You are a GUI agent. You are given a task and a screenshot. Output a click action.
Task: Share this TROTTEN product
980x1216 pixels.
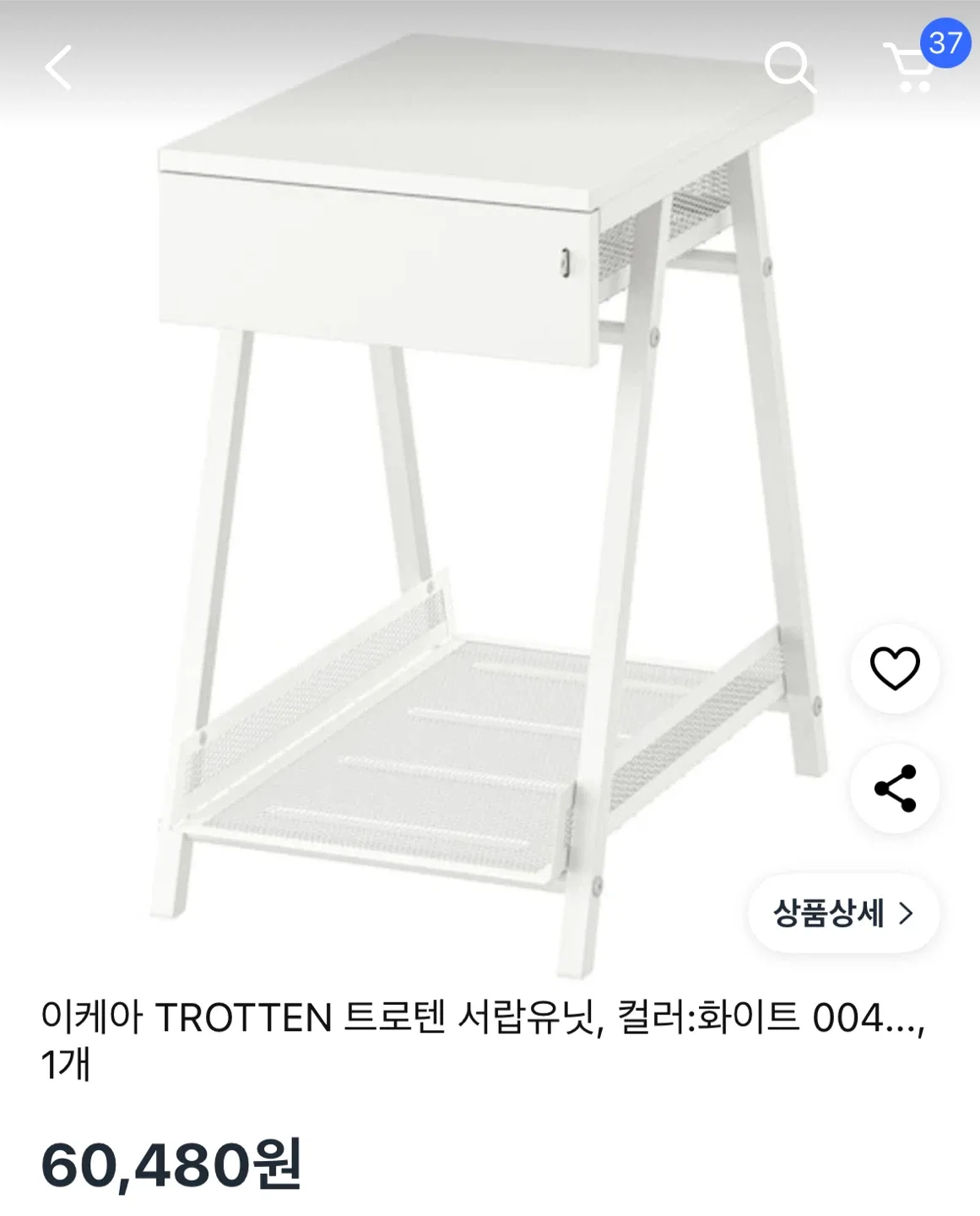[895, 788]
